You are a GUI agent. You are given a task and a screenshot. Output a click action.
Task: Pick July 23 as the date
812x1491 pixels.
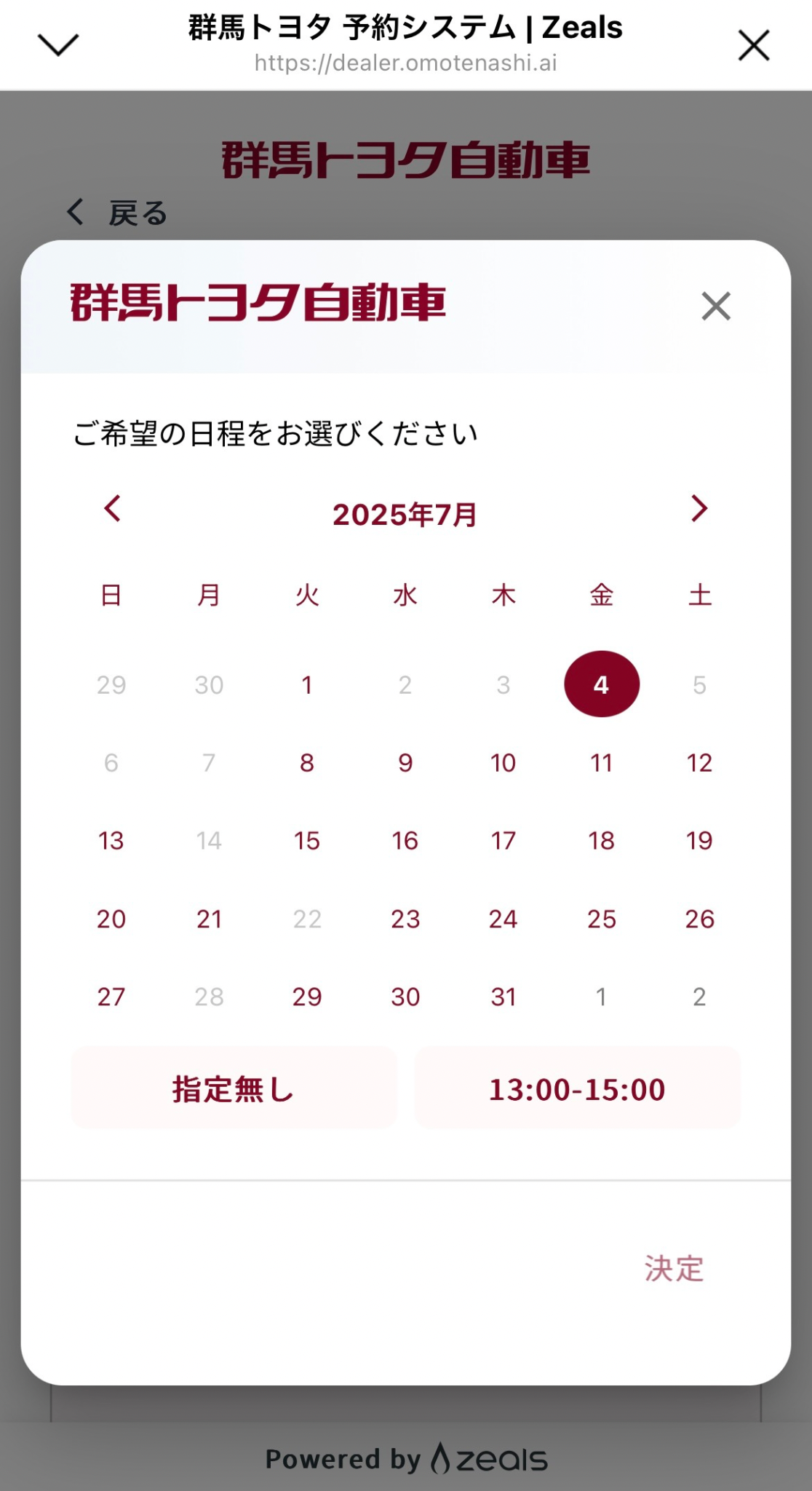tap(405, 919)
